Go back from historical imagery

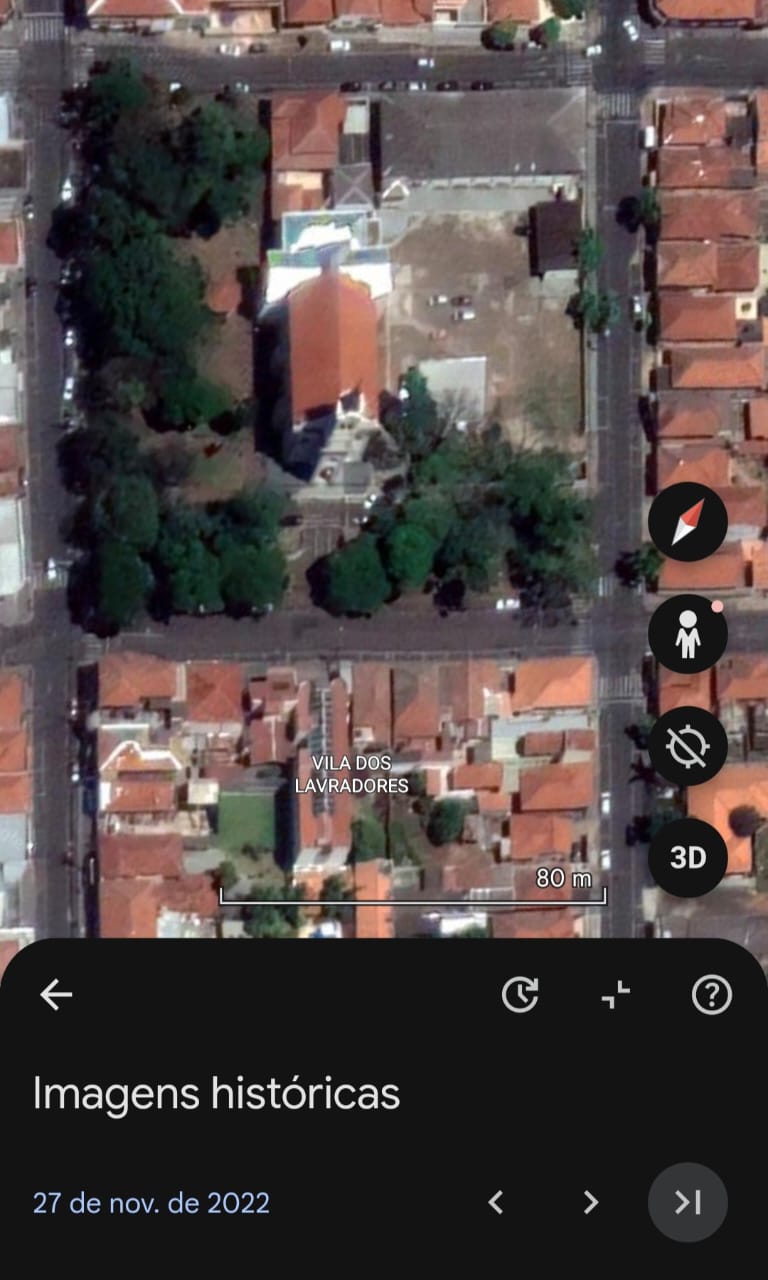pyautogui.click(x=56, y=995)
